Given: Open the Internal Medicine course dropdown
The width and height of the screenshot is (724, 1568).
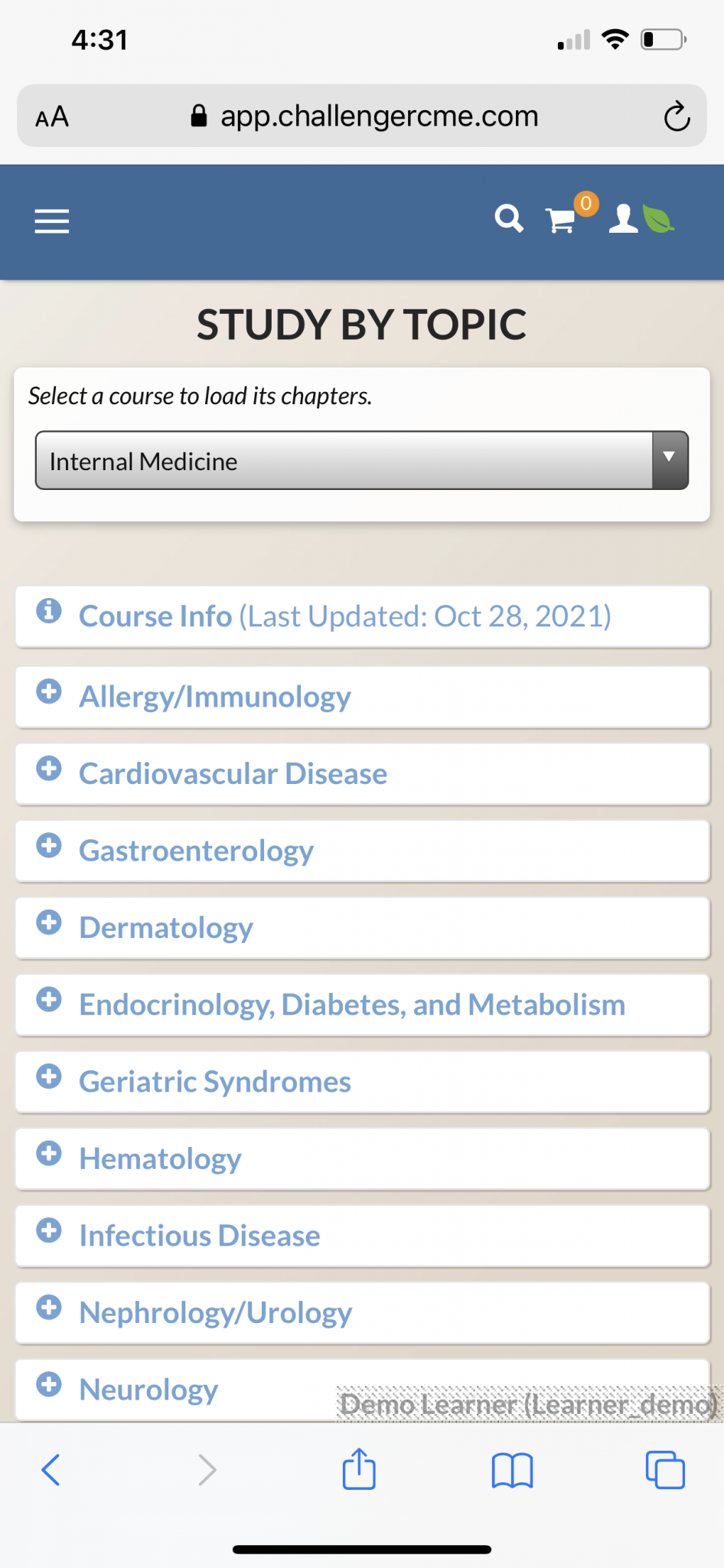Looking at the screenshot, I should pos(362,460).
